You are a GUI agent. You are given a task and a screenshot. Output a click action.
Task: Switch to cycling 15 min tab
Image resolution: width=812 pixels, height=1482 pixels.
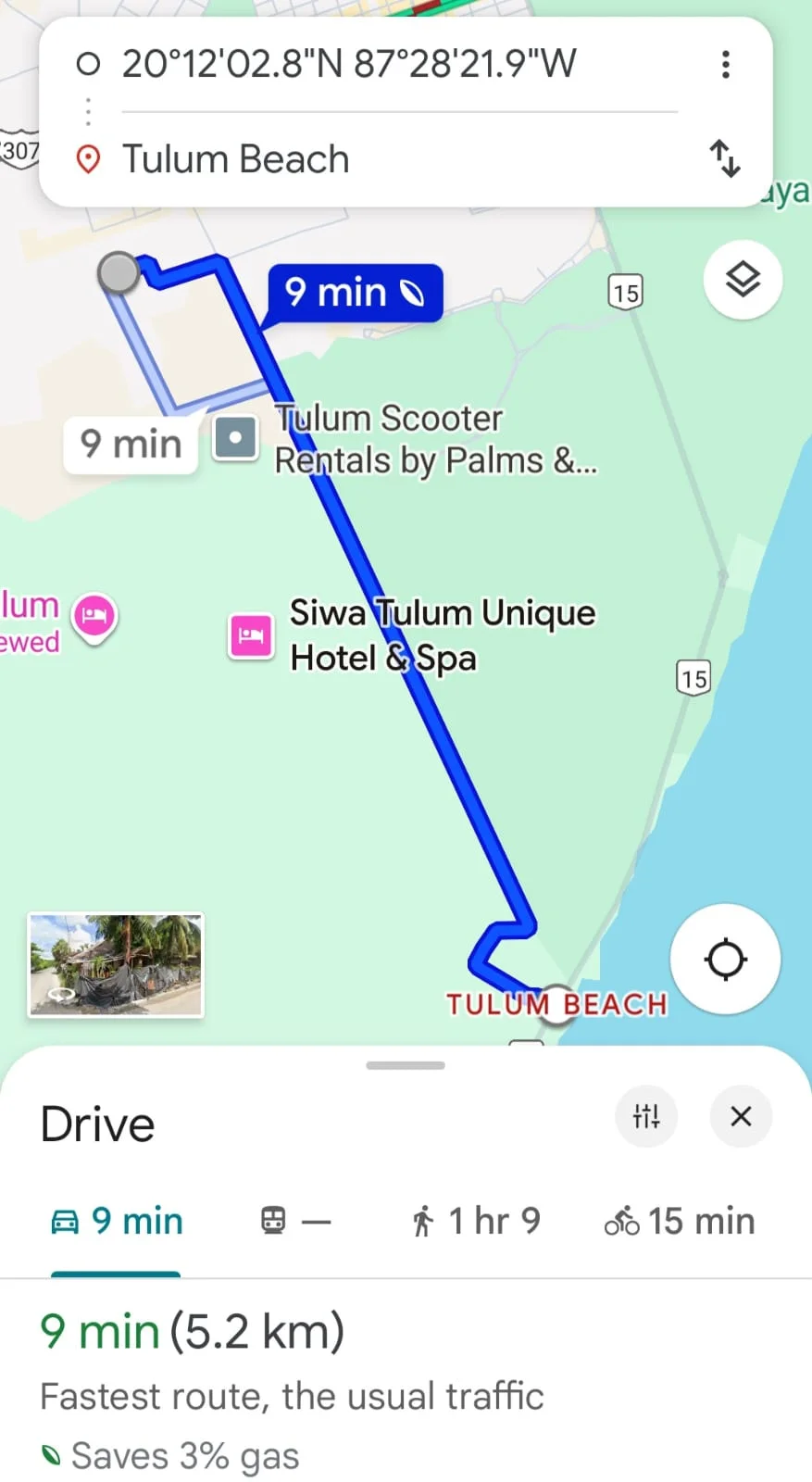[680, 1221]
